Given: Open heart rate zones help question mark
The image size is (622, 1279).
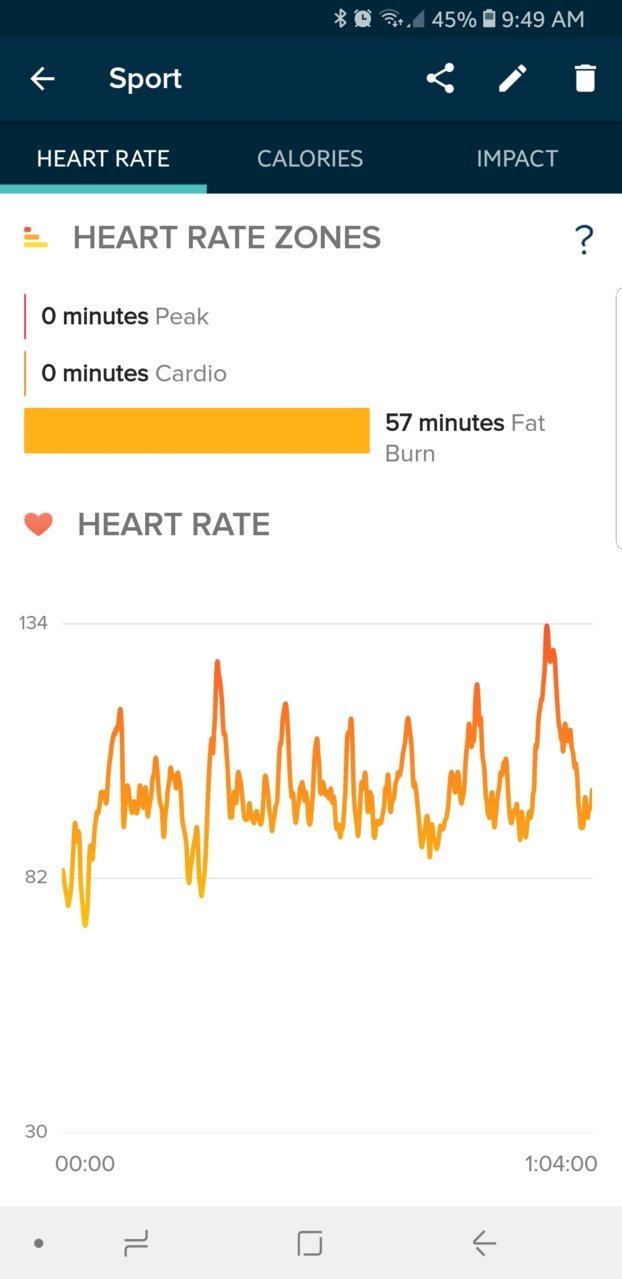Looking at the screenshot, I should 584,239.
